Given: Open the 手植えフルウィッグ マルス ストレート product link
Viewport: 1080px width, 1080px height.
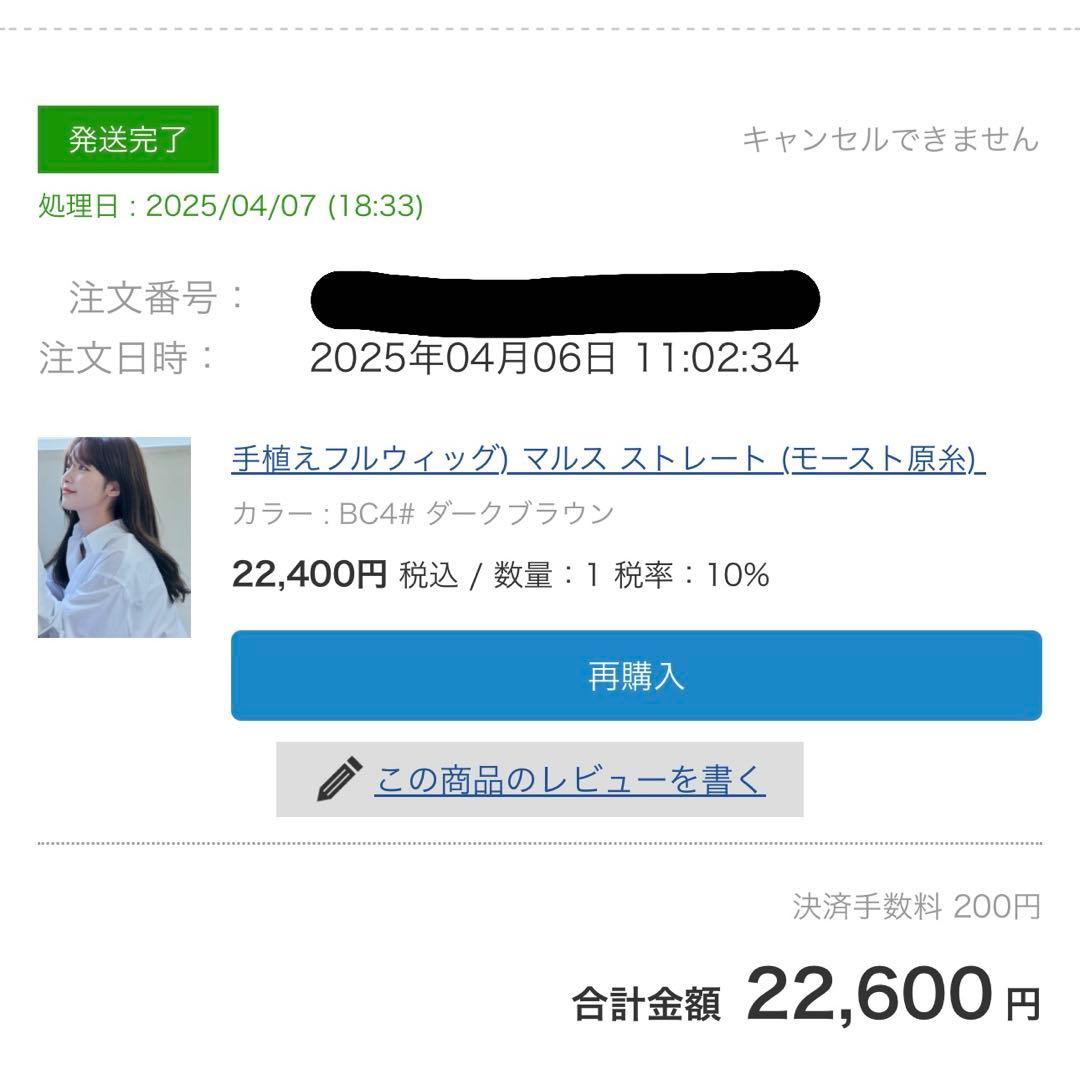Looking at the screenshot, I should click(608, 458).
